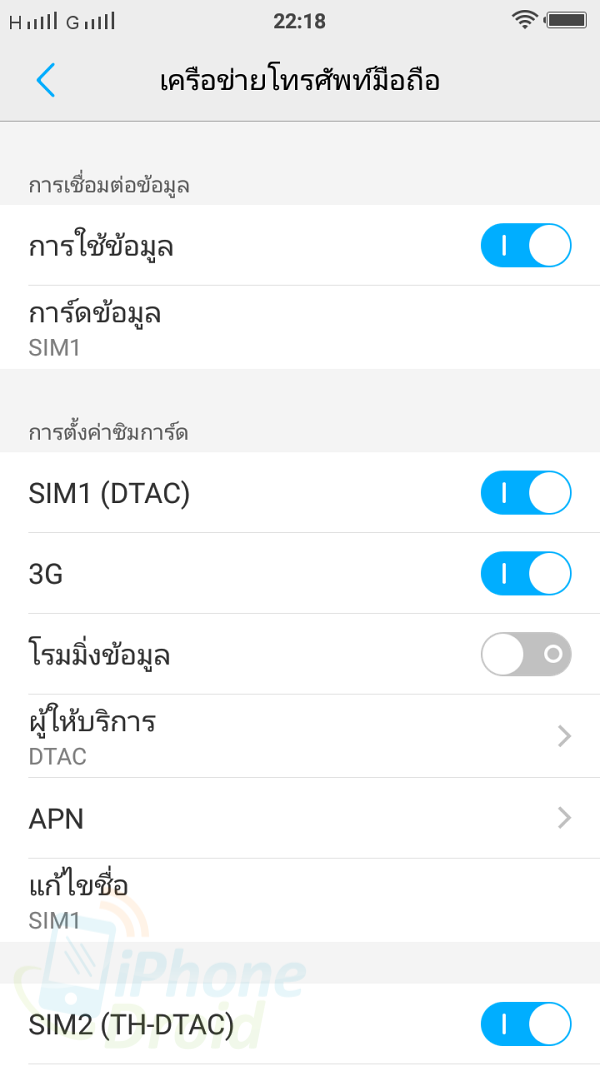Open ผู้ให้บริการ DTAC operator settings
Screen dimensions: 600x1066
[300, 737]
